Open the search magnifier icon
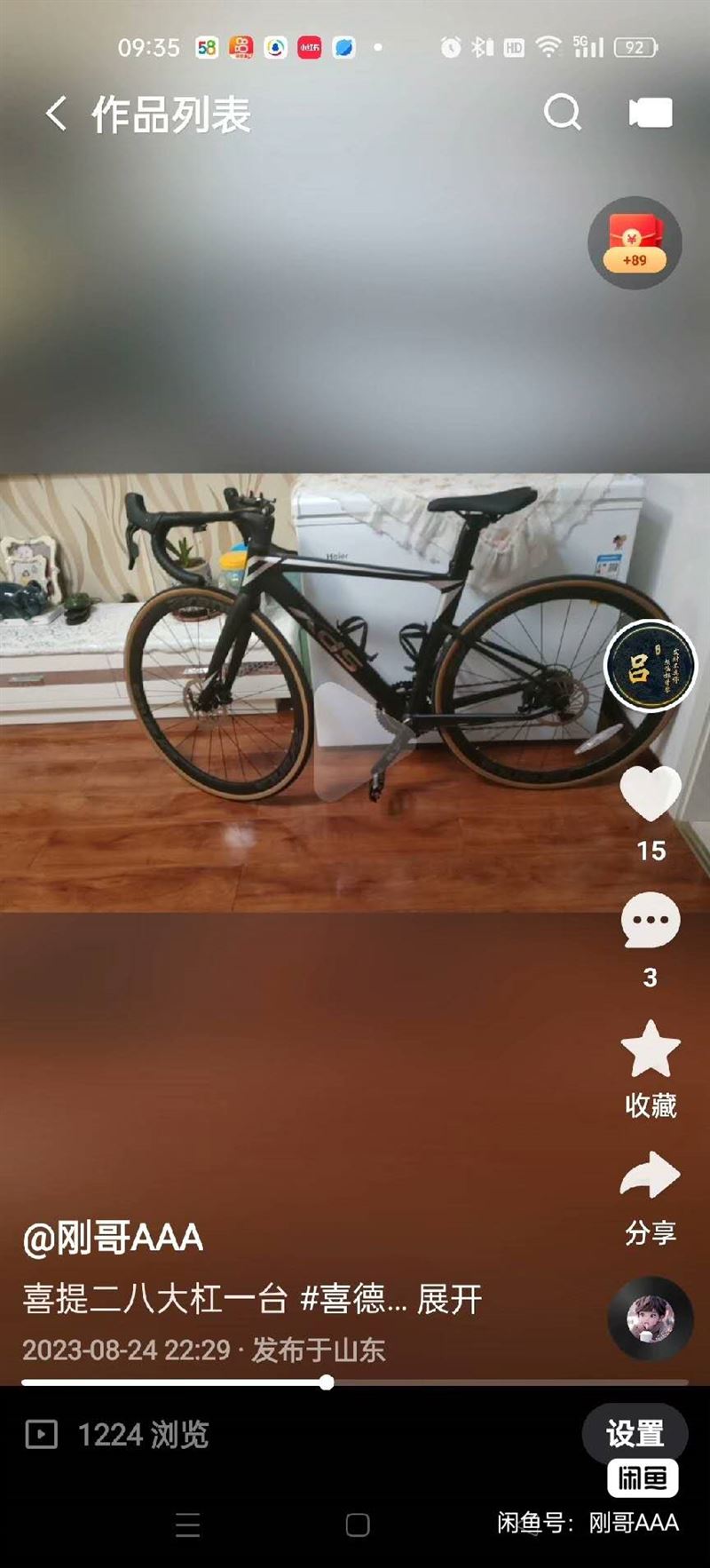 click(562, 113)
